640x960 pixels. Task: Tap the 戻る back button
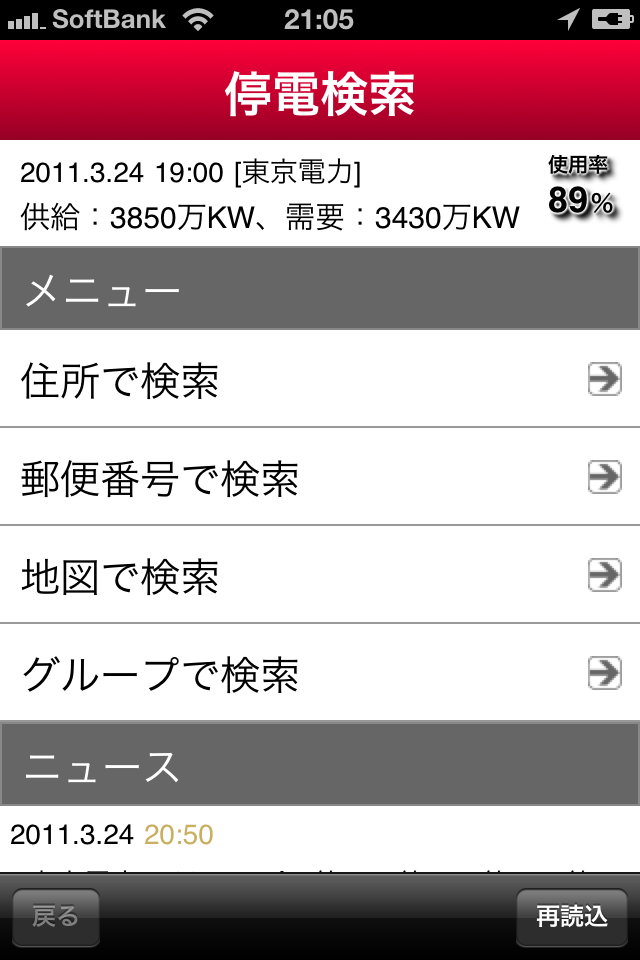point(56,917)
